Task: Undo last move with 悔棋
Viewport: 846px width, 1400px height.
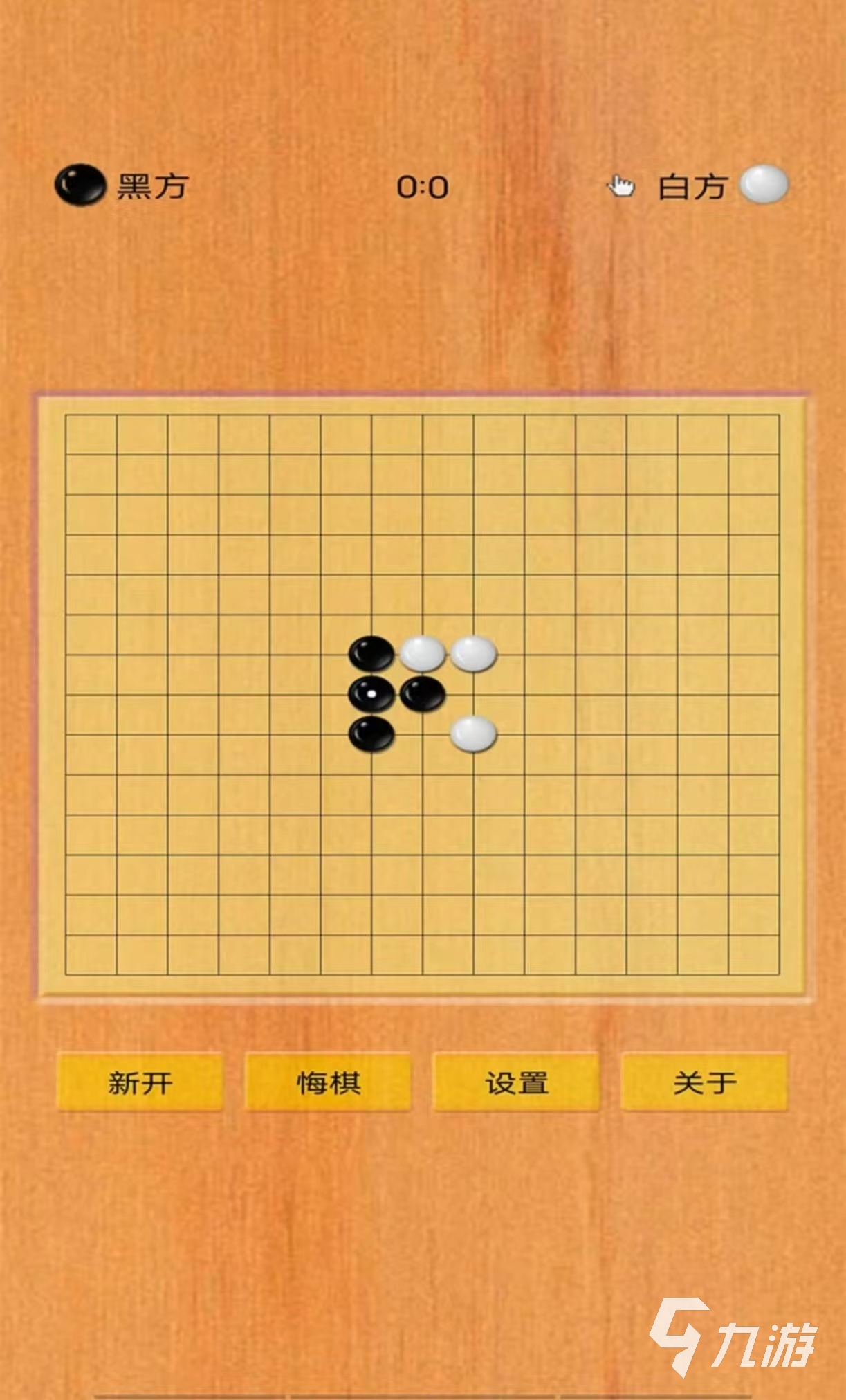Action: click(x=328, y=1082)
